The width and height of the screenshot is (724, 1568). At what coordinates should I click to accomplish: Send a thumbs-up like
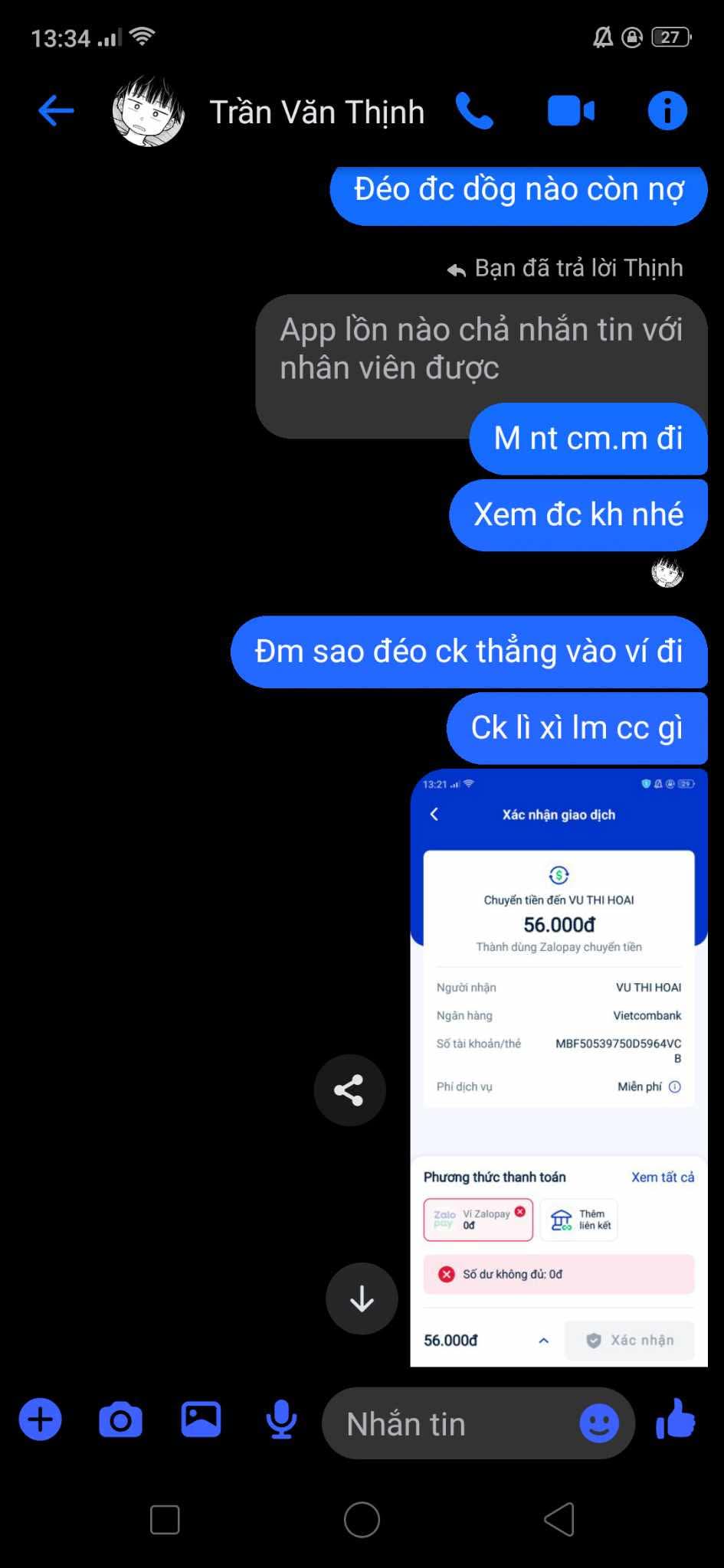click(x=676, y=1421)
